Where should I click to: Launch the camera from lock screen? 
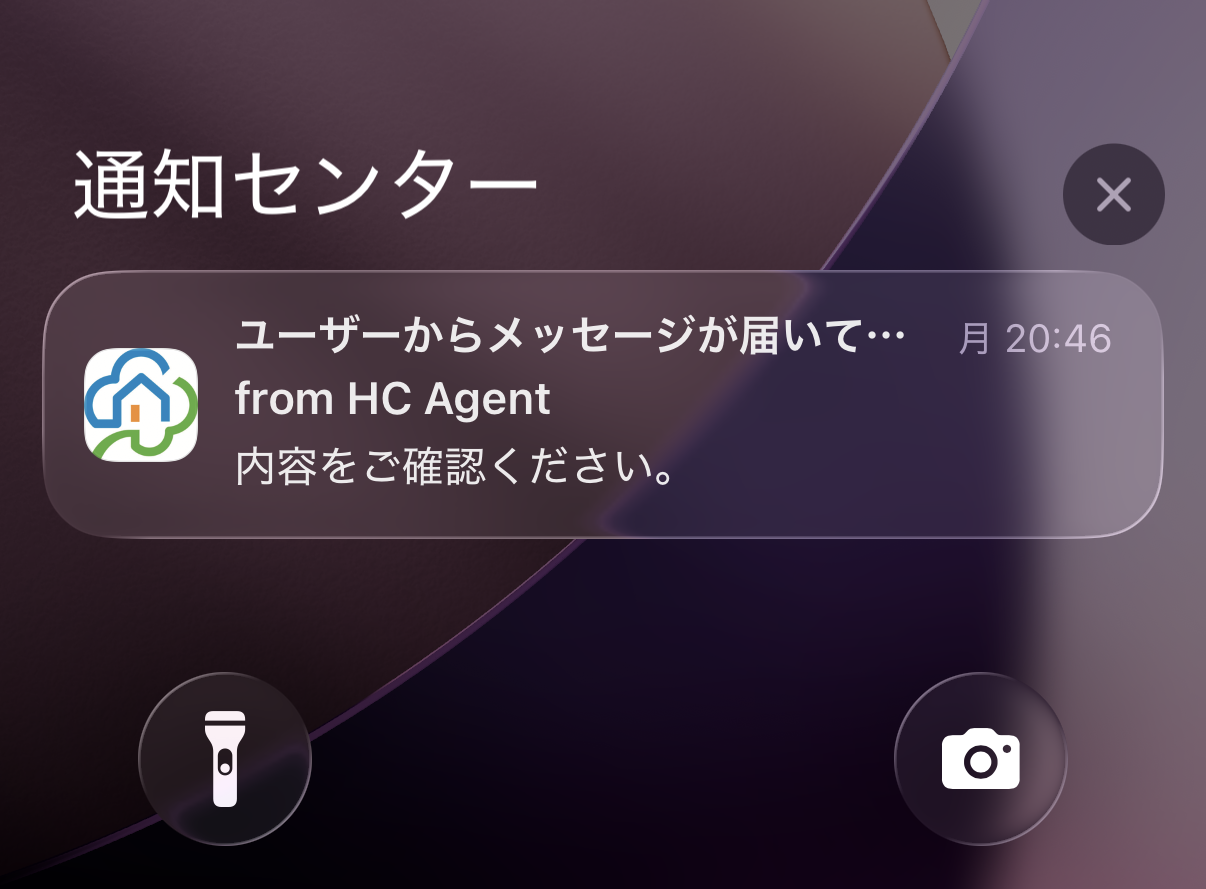[980, 758]
